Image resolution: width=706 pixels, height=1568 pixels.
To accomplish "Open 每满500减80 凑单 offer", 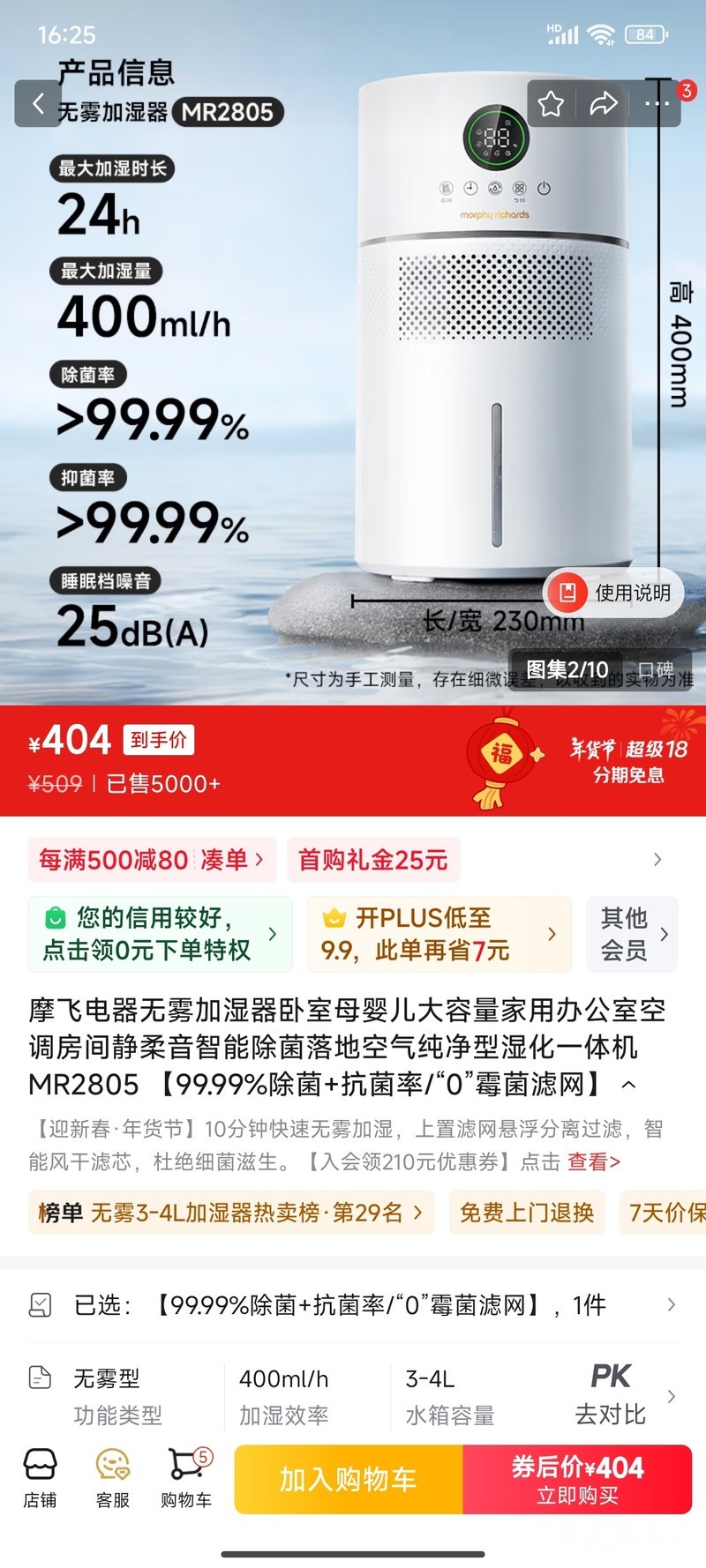I will pos(152,860).
